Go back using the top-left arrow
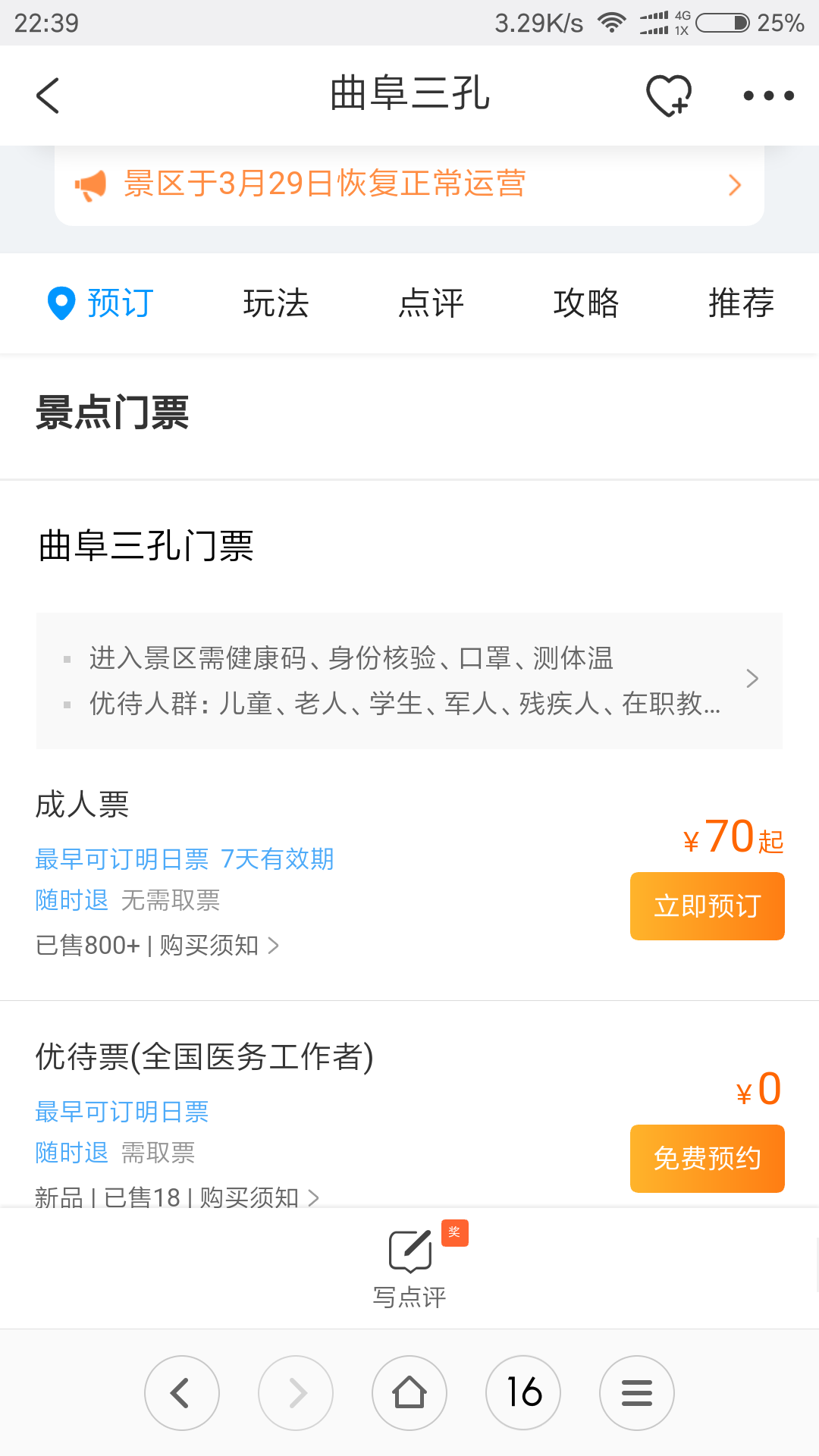This screenshot has height=1456, width=819. coord(48,96)
